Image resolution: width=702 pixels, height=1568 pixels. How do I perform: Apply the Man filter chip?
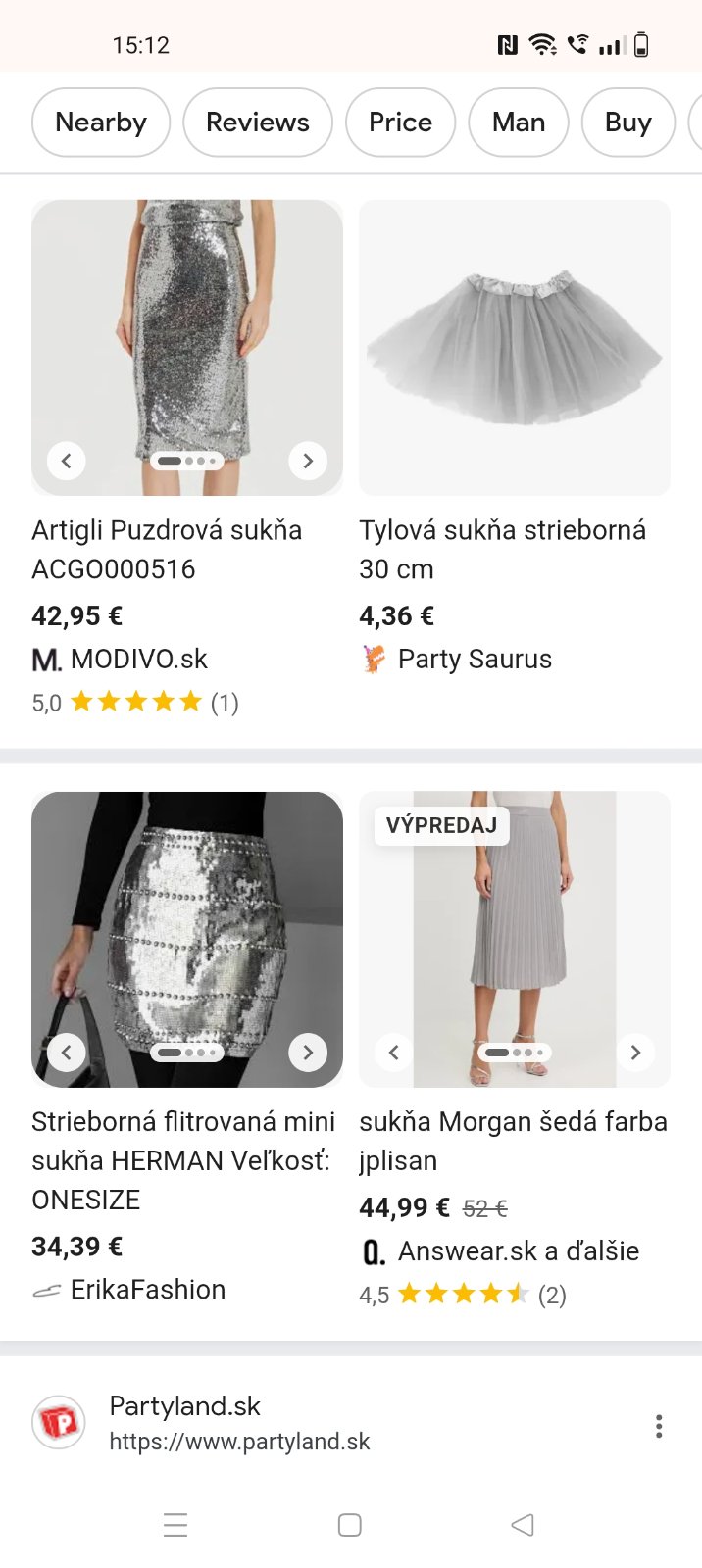519,122
